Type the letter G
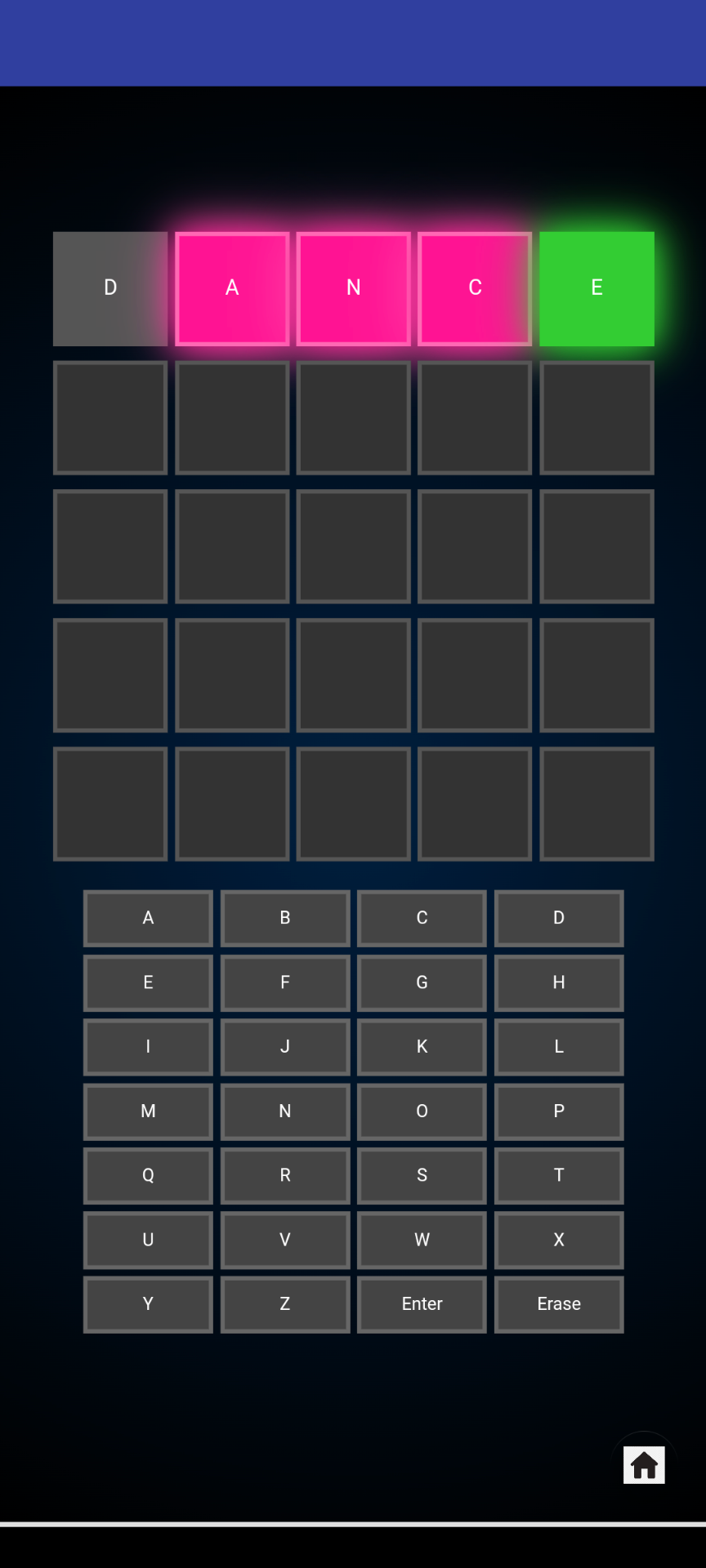706x1568 pixels. 422,982
